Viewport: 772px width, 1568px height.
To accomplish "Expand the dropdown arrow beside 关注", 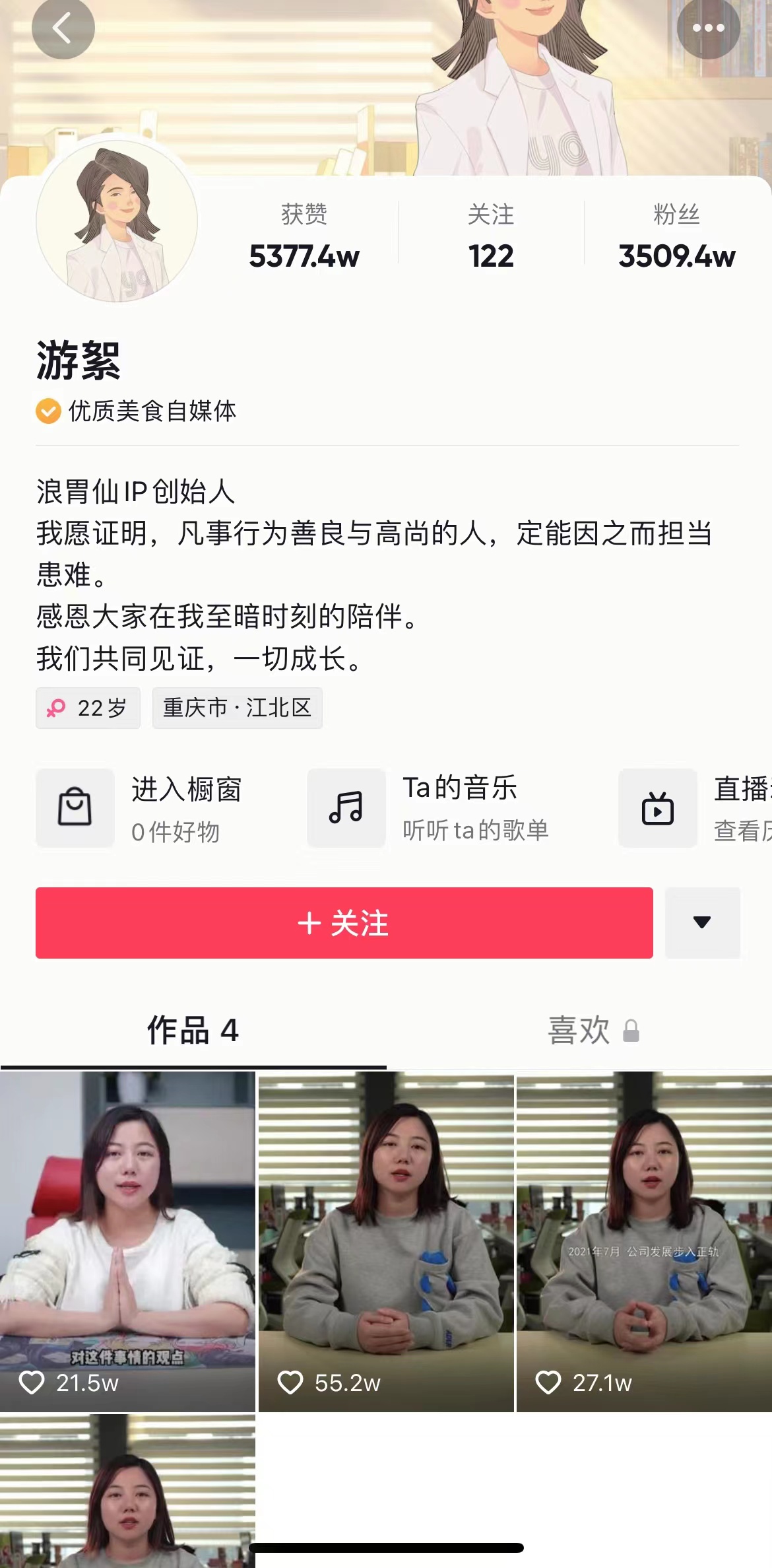I will tap(702, 922).
